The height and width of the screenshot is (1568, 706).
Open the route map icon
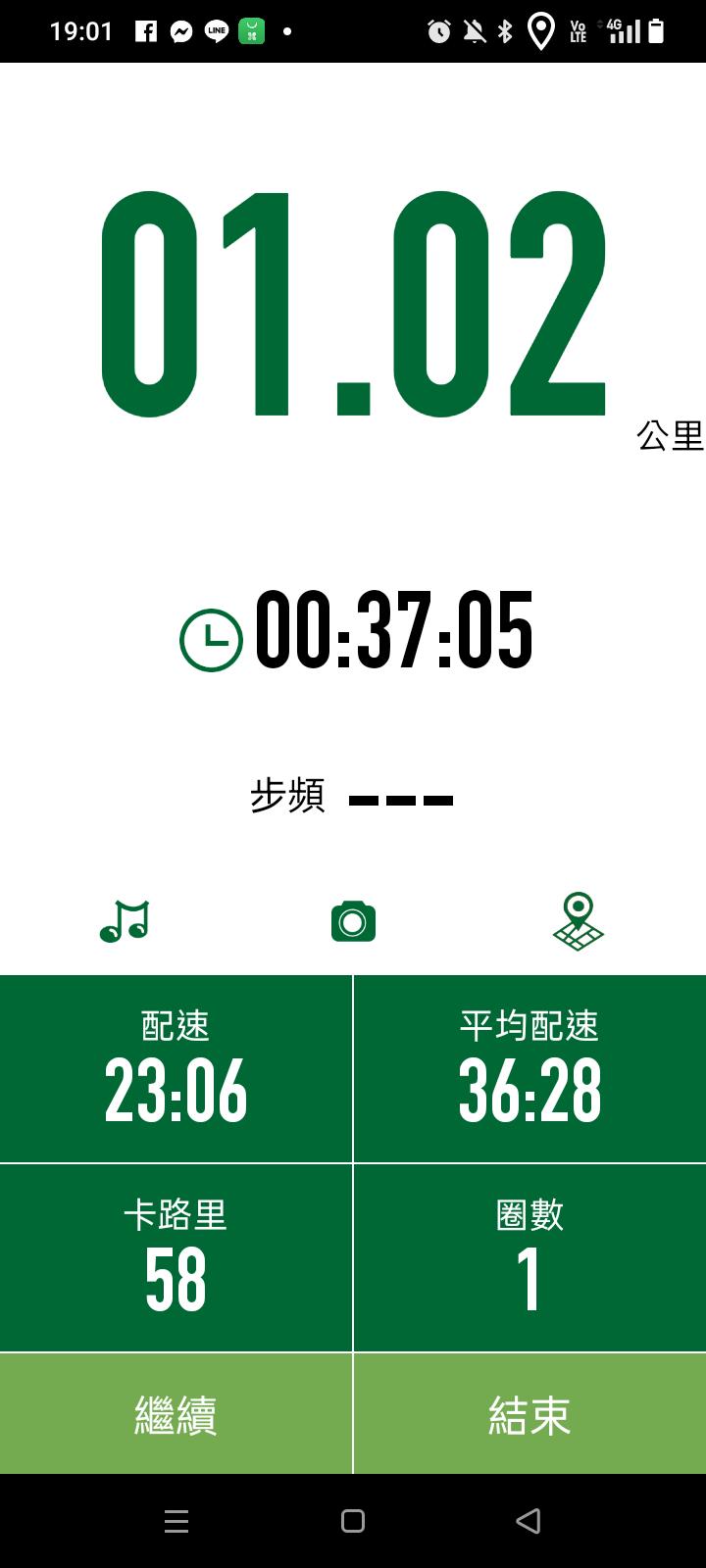579,921
